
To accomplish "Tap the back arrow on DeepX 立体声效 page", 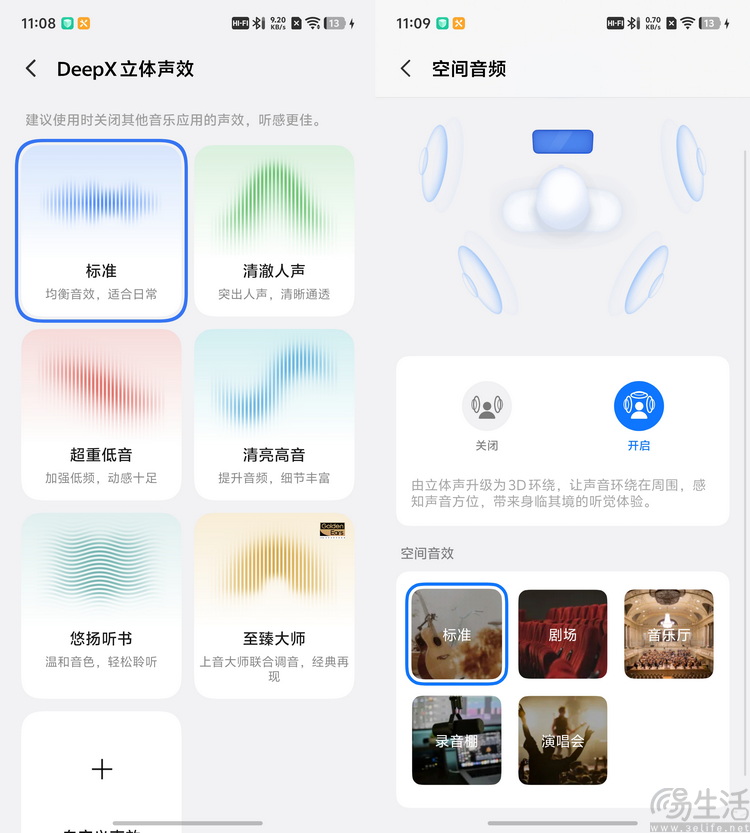I will tap(31, 69).
